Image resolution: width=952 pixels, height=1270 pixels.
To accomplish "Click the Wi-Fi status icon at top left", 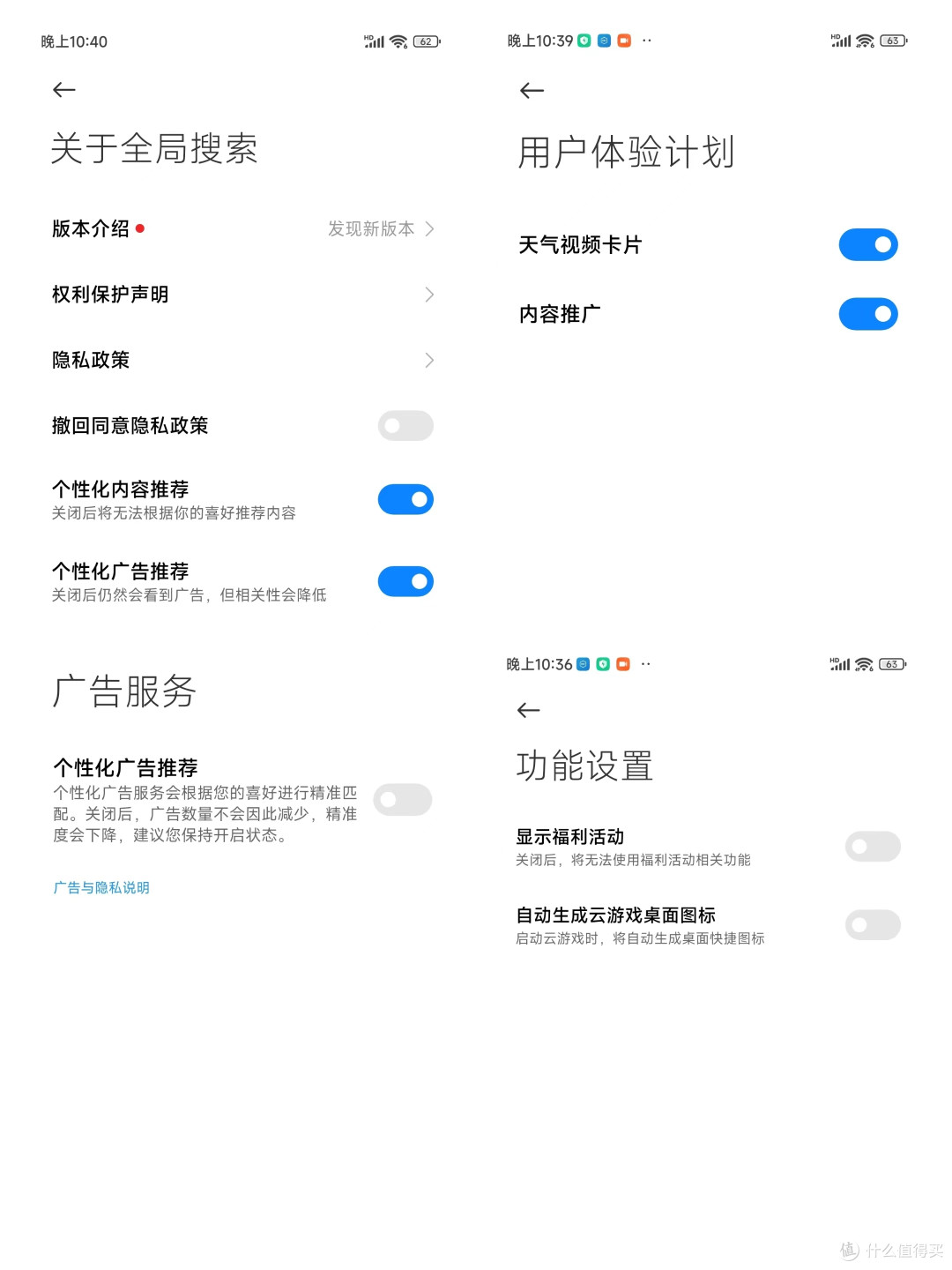I will coord(398,40).
